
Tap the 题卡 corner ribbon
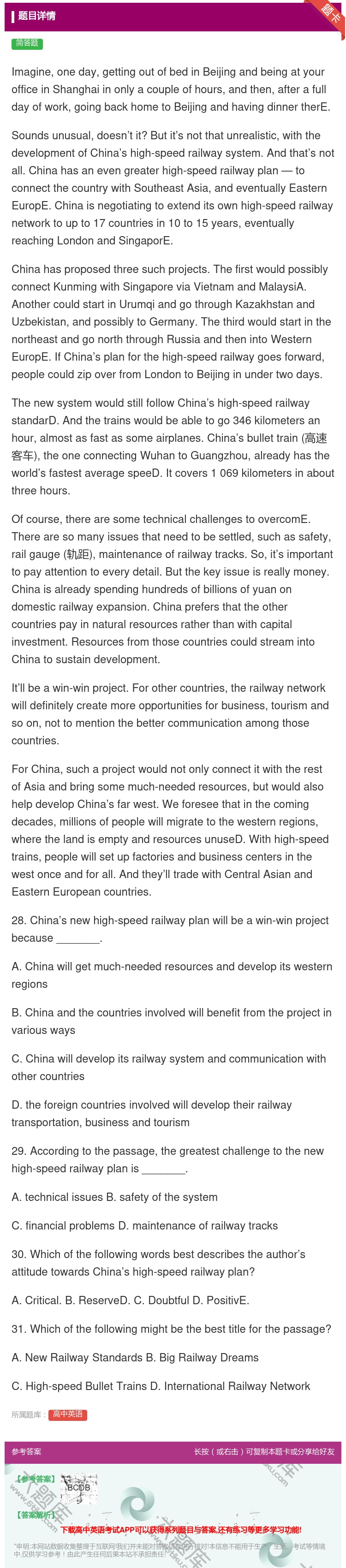329,13
